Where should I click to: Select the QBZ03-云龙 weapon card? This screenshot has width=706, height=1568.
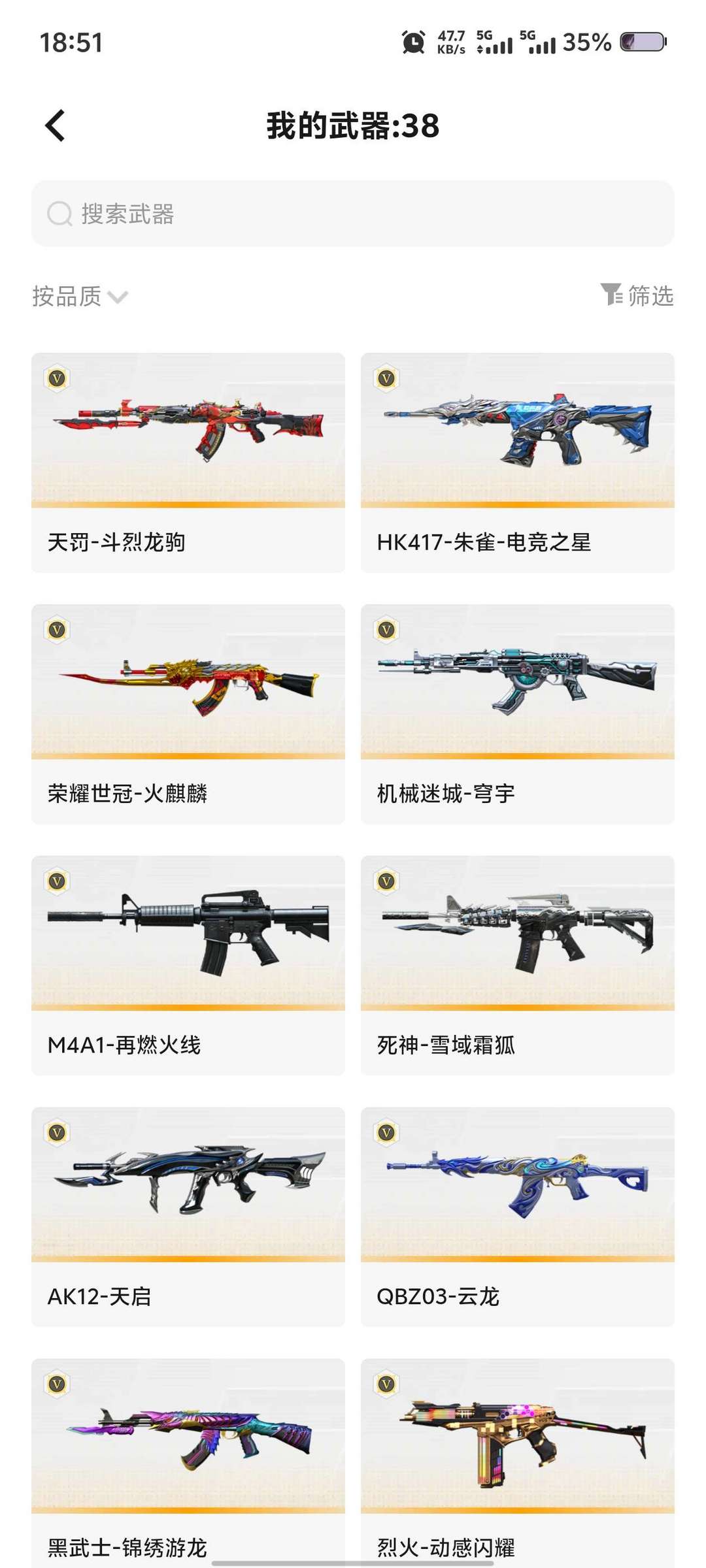pyautogui.click(x=517, y=1217)
